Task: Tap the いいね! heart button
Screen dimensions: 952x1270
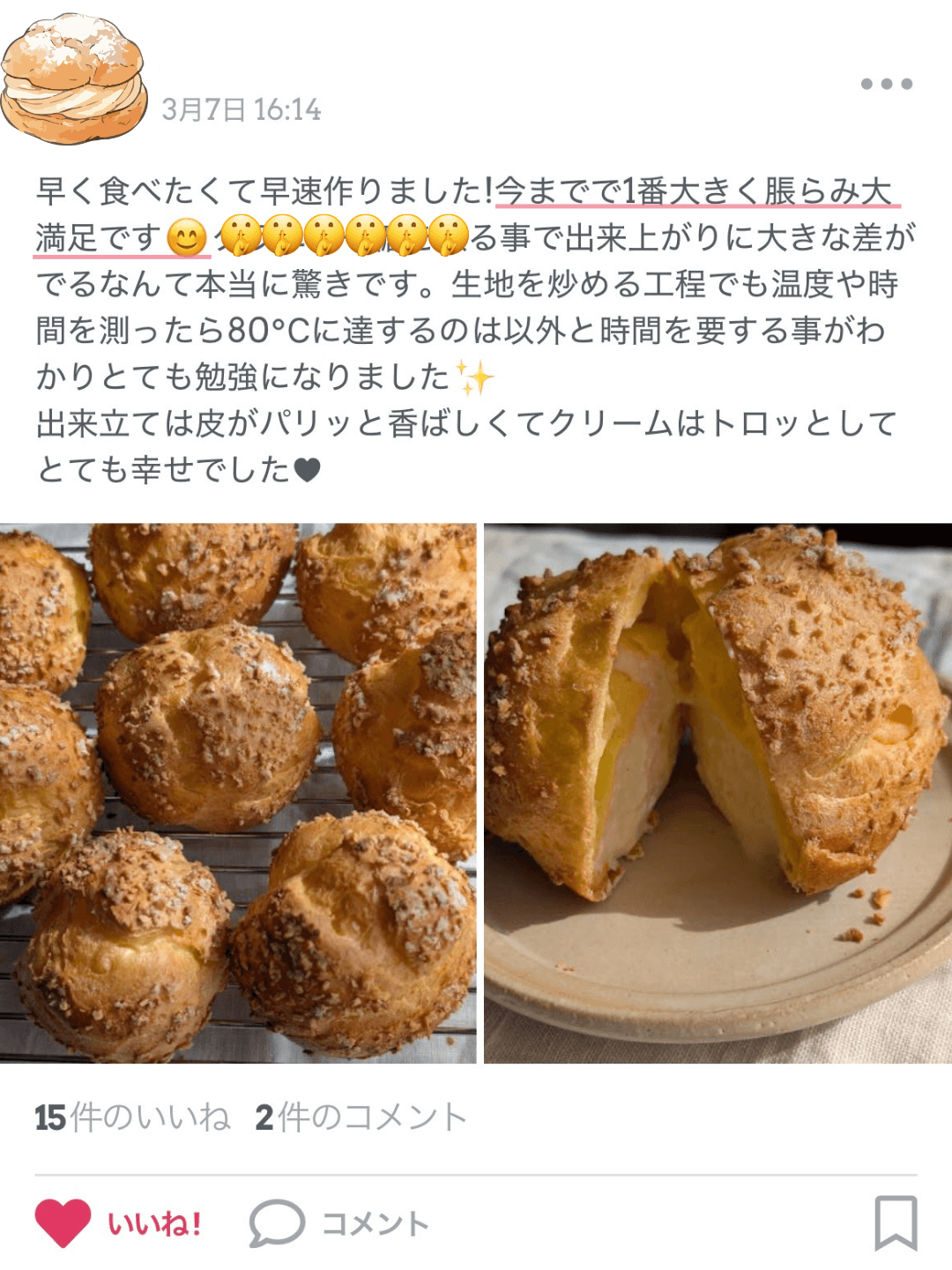Action: (x=119, y=1223)
